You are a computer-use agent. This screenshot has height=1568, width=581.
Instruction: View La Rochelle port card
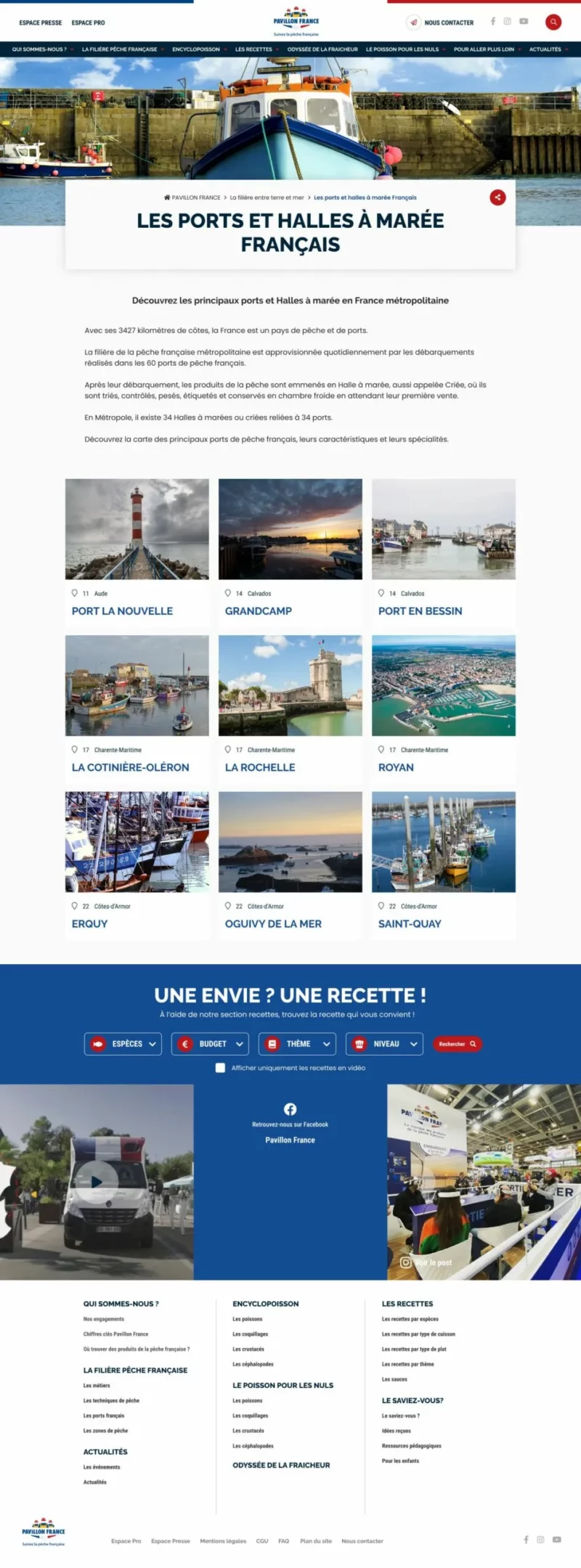pyautogui.click(x=290, y=708)
